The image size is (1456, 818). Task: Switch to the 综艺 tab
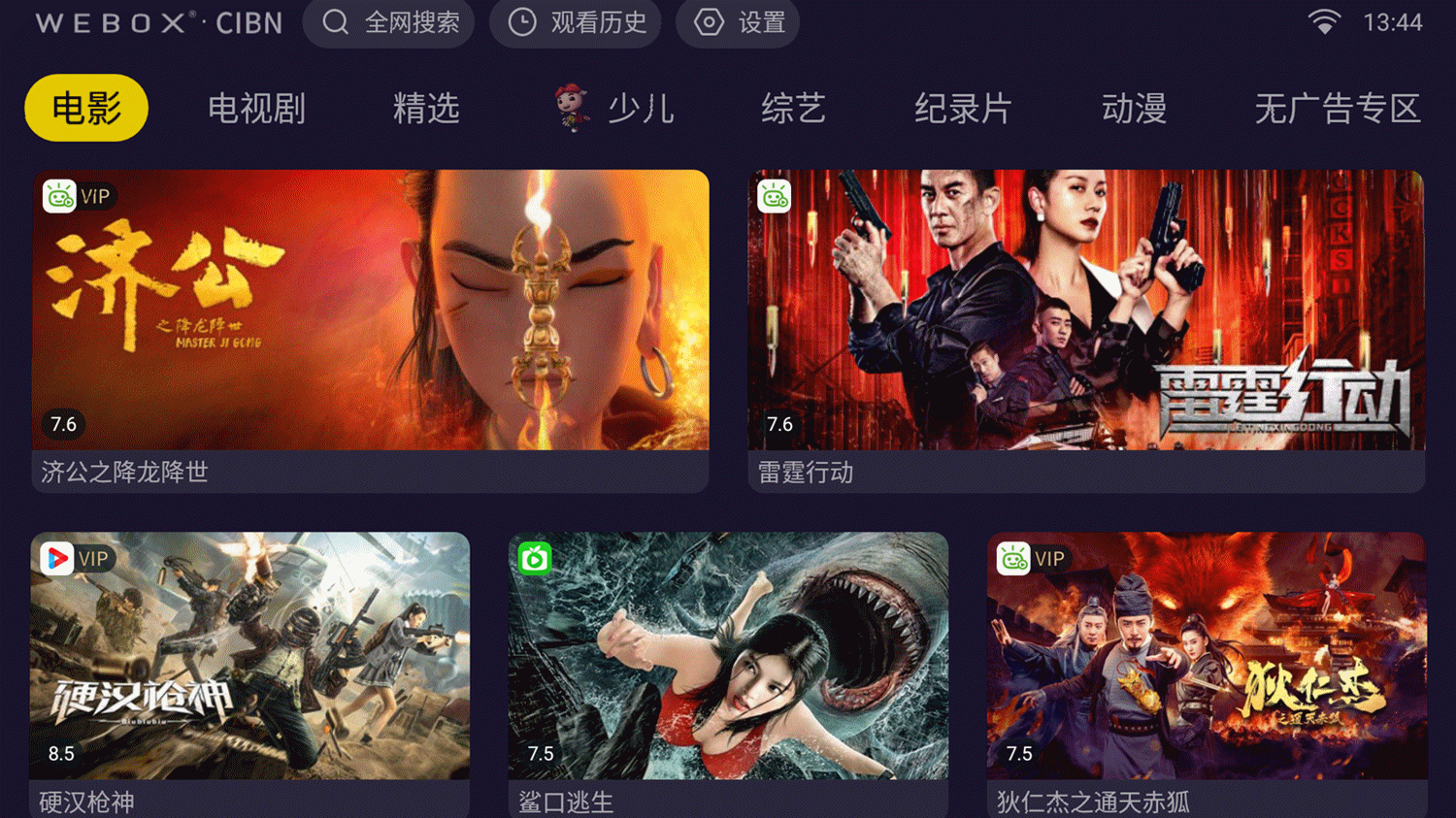793,108
